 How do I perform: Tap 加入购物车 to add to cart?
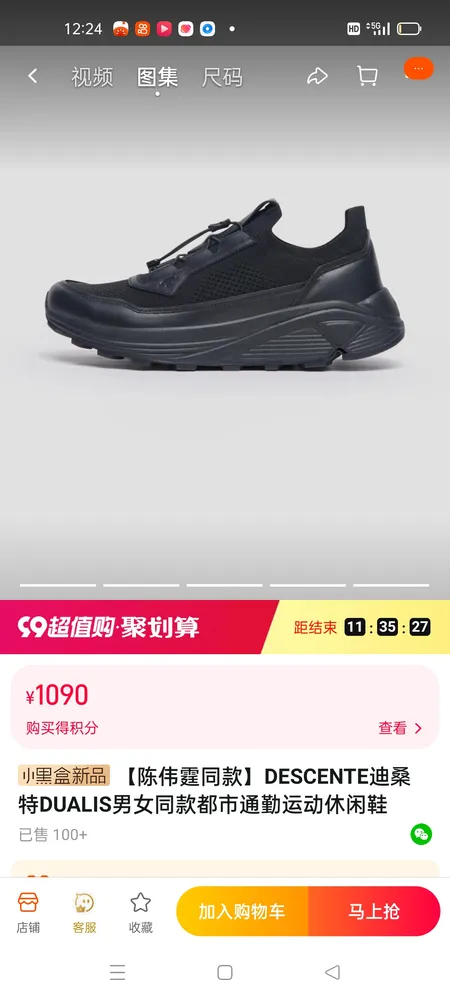[x=242, y=911]
